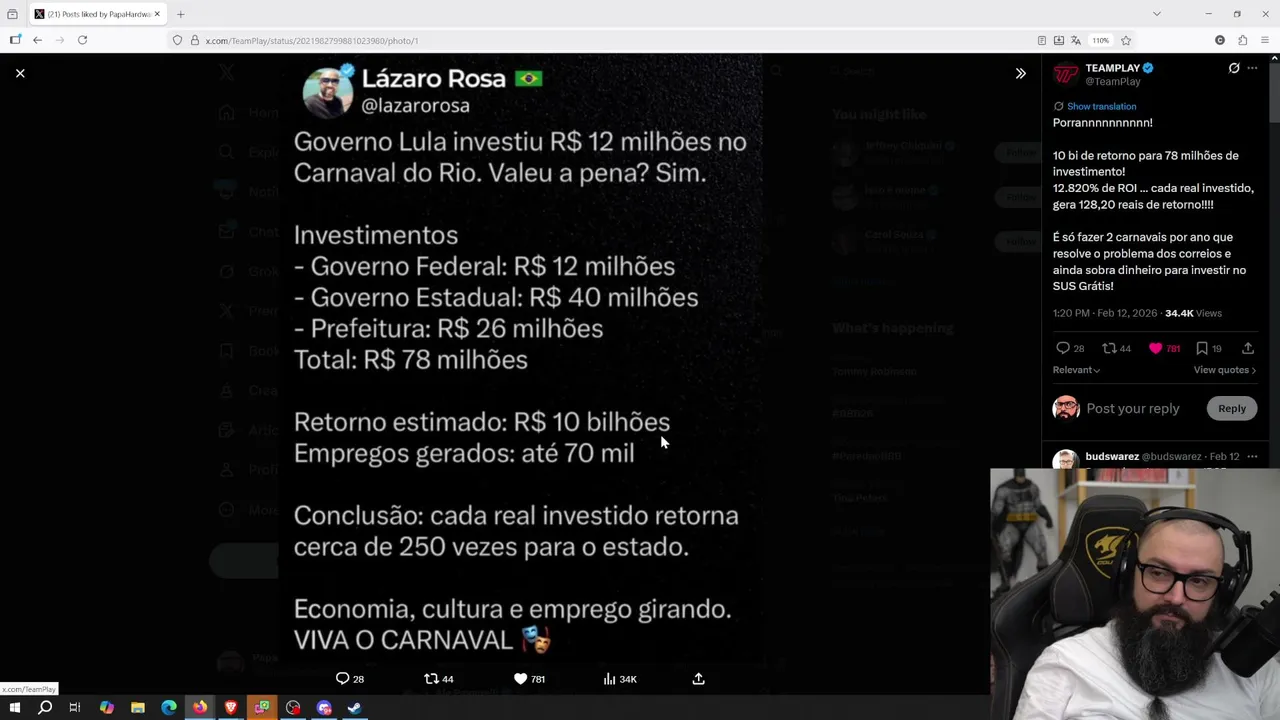Reload the page in the browser
Image resolution: width=1280 pixels, height=720 pixels.
point(82,40)
